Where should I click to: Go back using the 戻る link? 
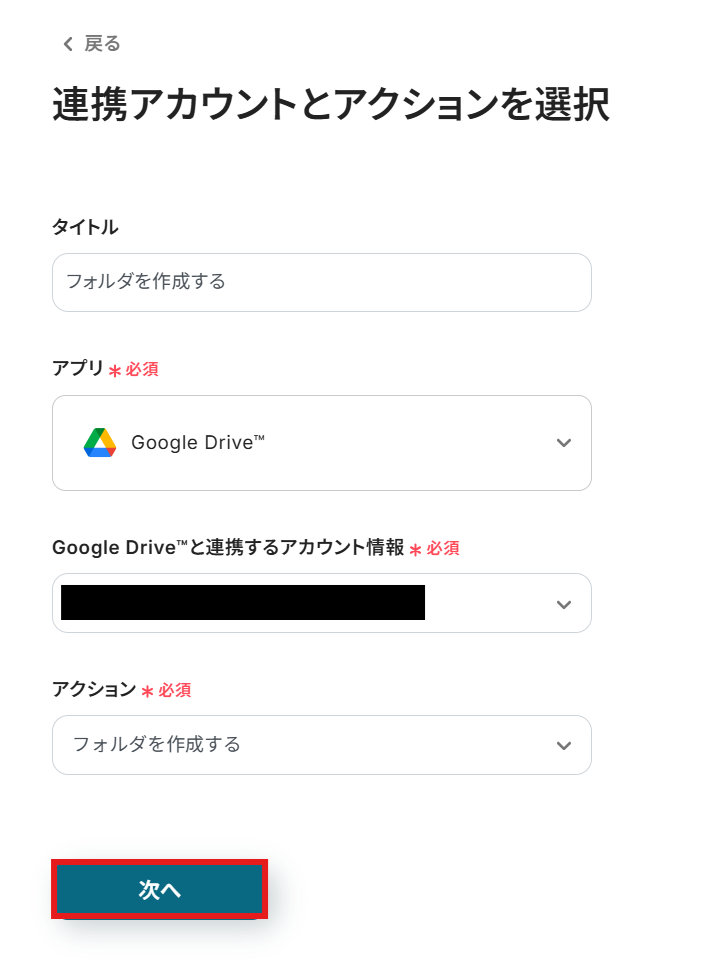click(91, 44)
